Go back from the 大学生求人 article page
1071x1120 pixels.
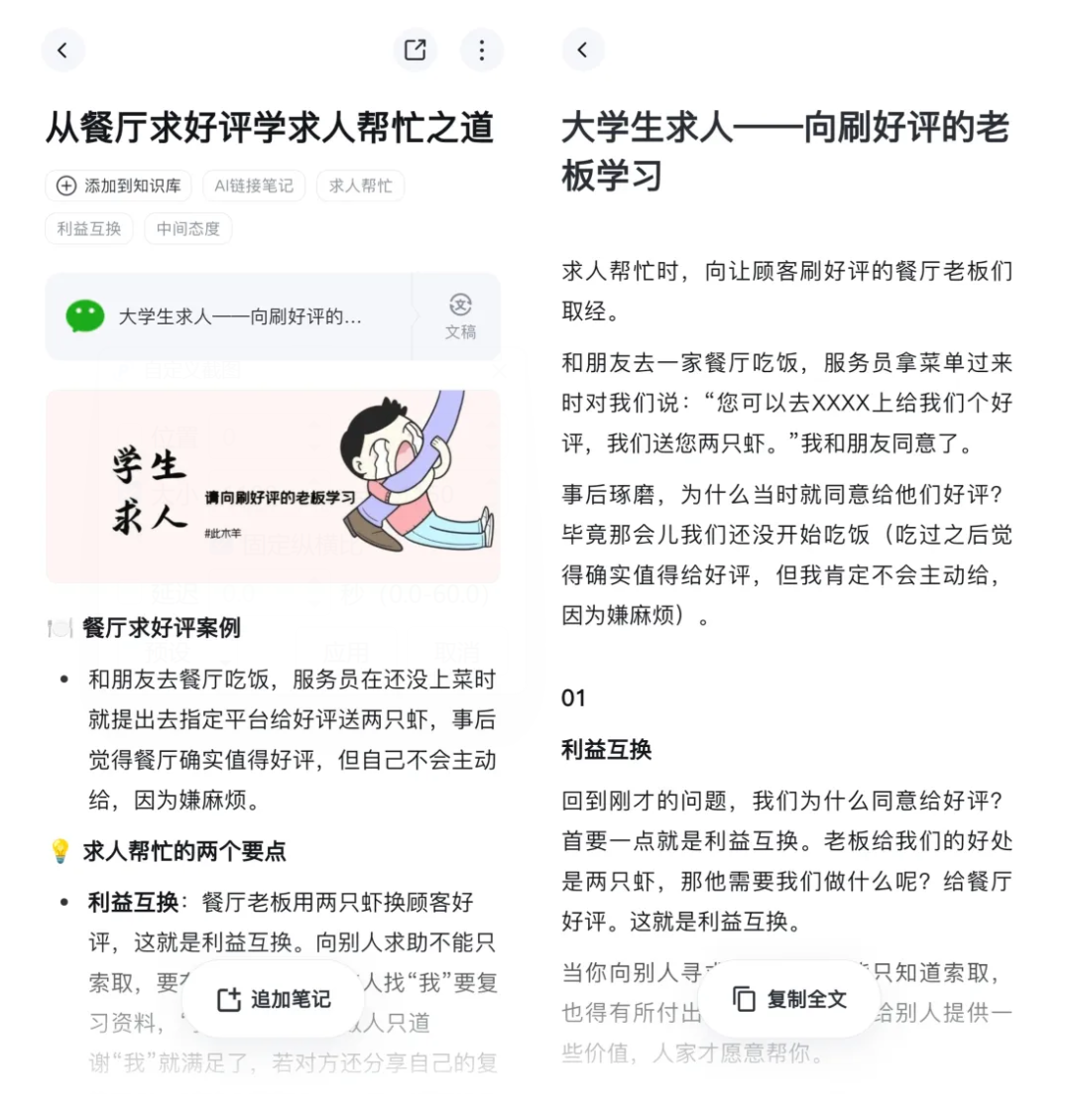click(582, 50)
